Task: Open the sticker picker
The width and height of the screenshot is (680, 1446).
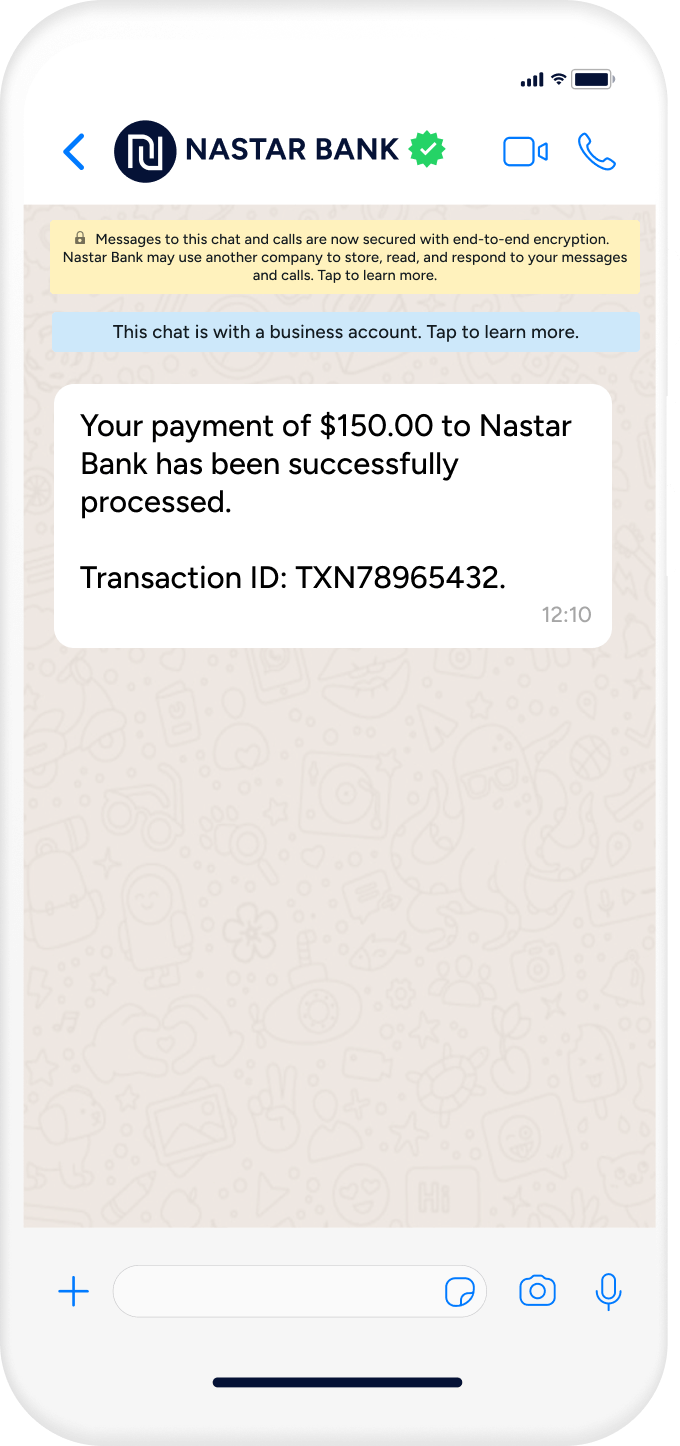Action: [x=460, y=1292]
